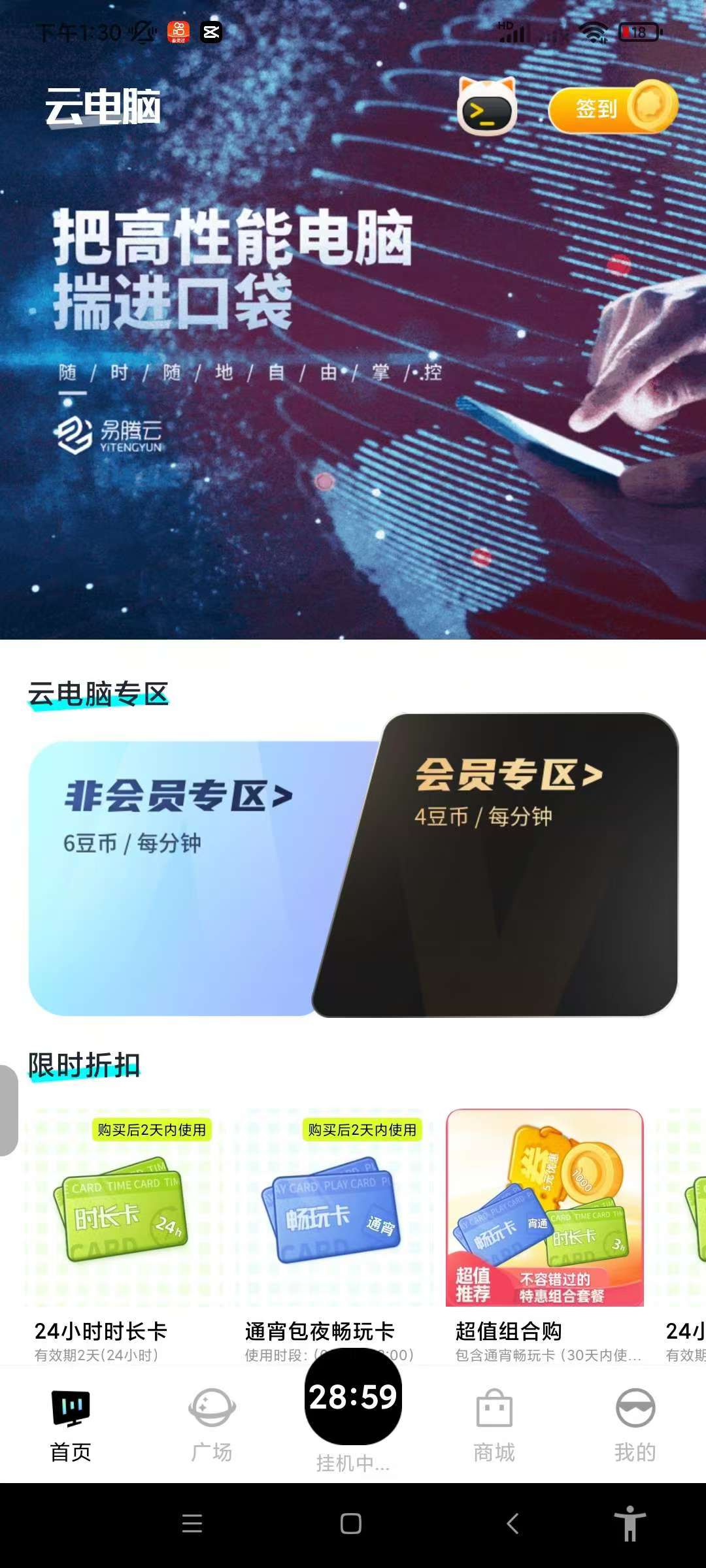Viewport: 706px width, 1568px height.
Task: Switch to the 我的 profile tab
Action: click(x=635, y=1424)
